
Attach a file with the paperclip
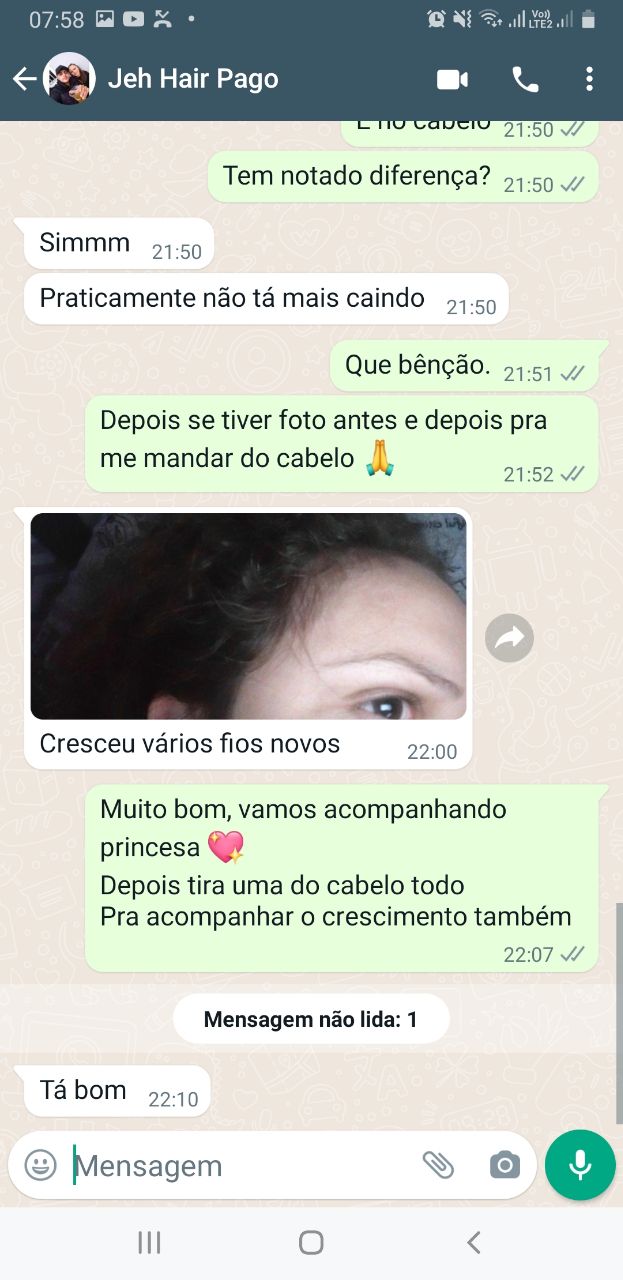pos(438,1165)
